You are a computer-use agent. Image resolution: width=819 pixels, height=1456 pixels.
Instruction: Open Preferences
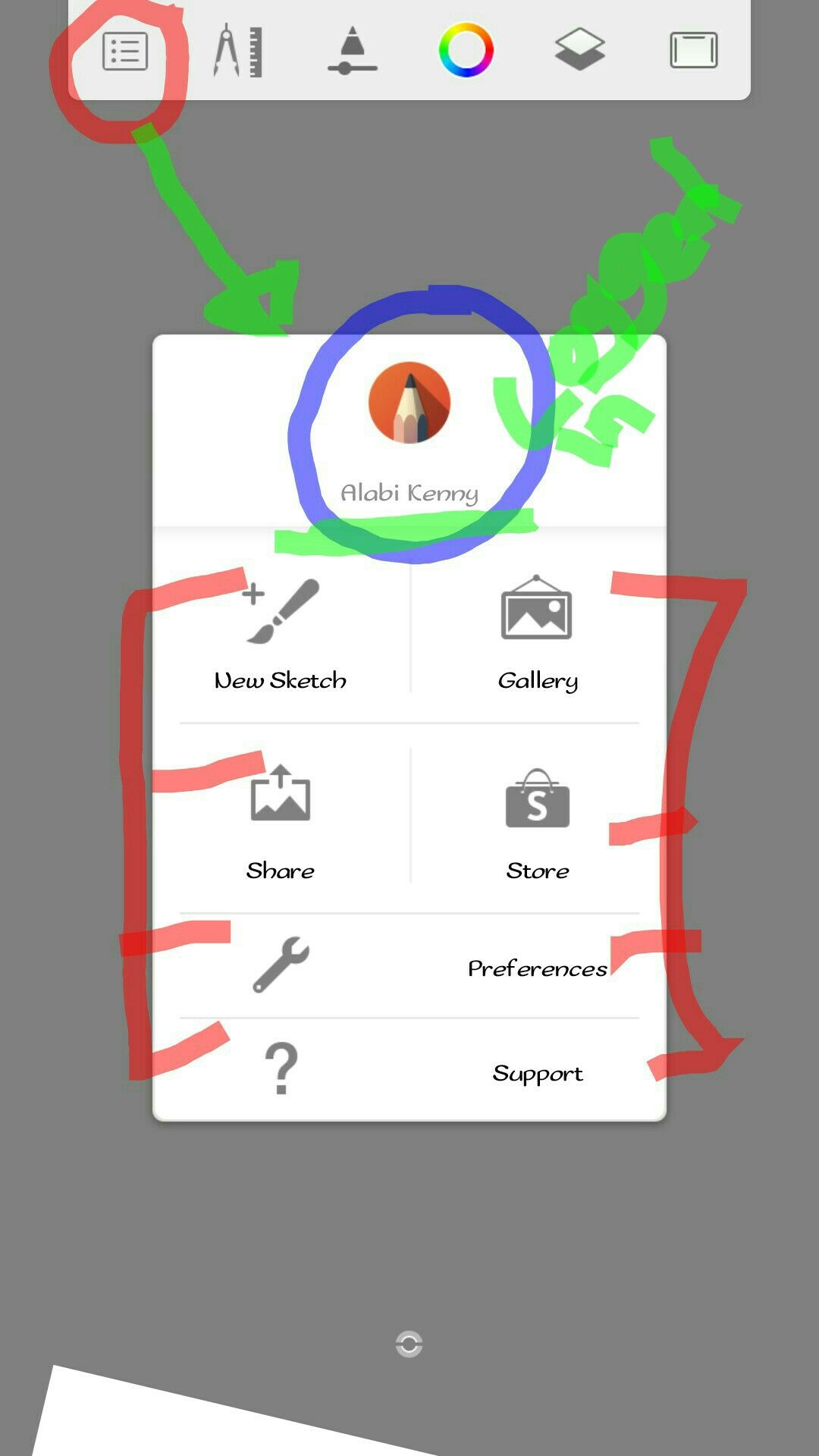click(409, 967)
